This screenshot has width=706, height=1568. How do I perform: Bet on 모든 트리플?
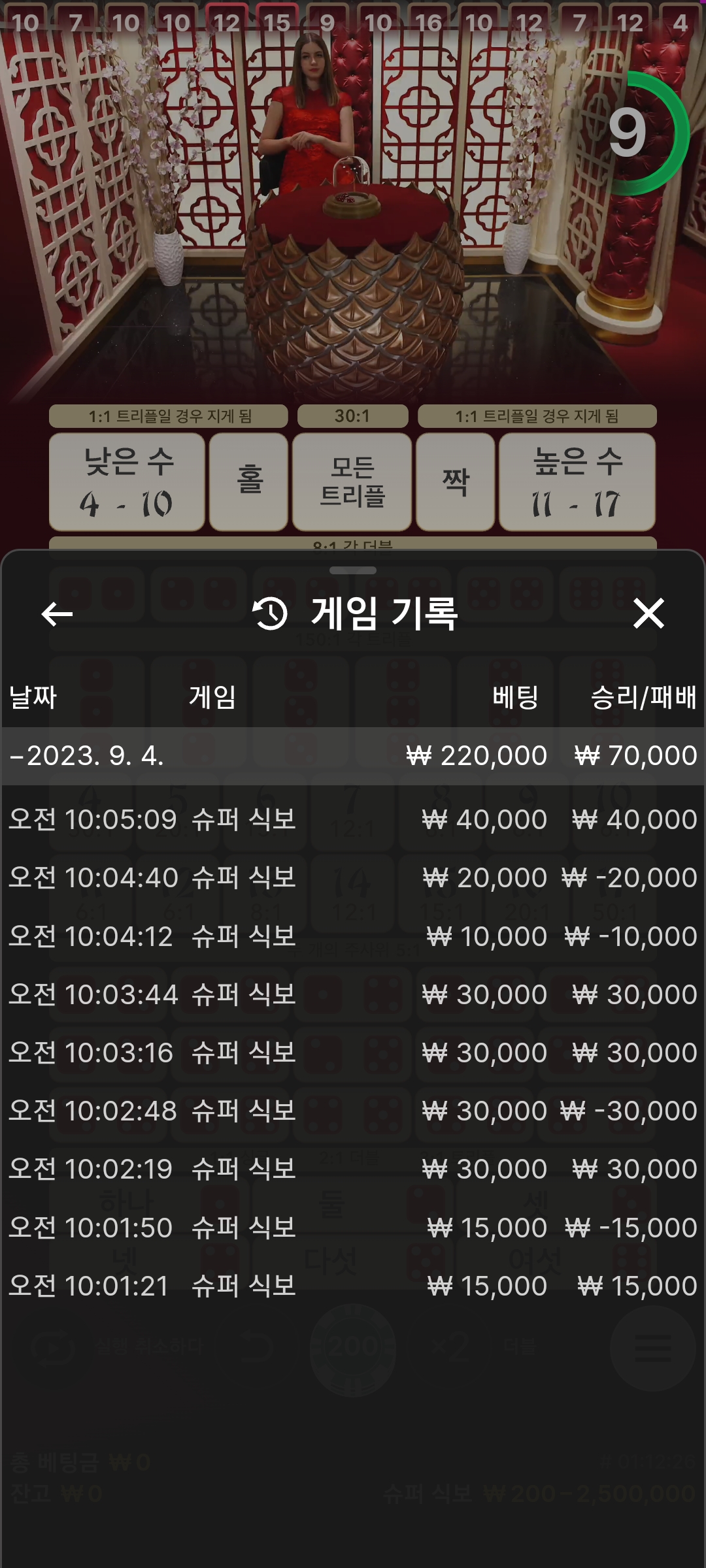(352, 482)
